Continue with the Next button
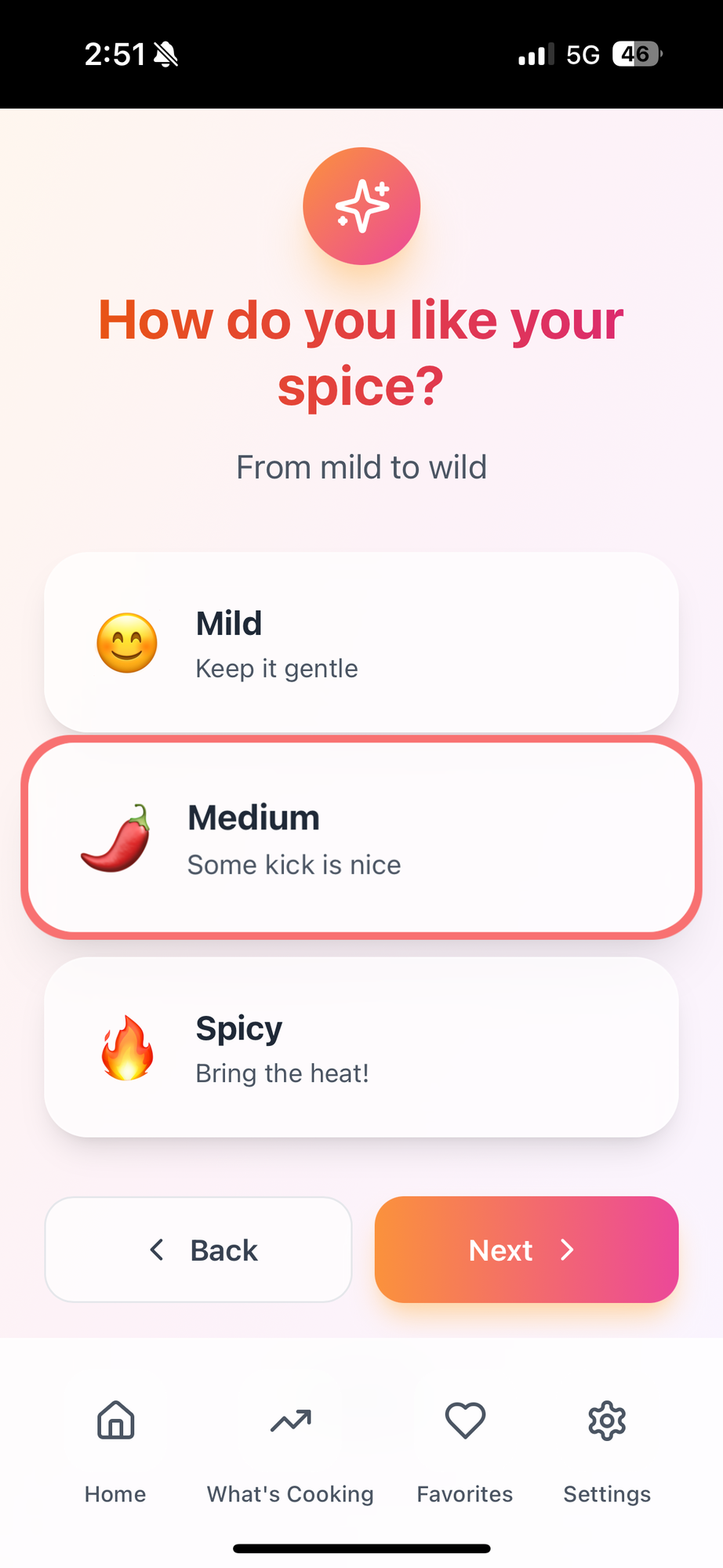Viewport: 723px width, 1568px height. tap(526, 1250)
